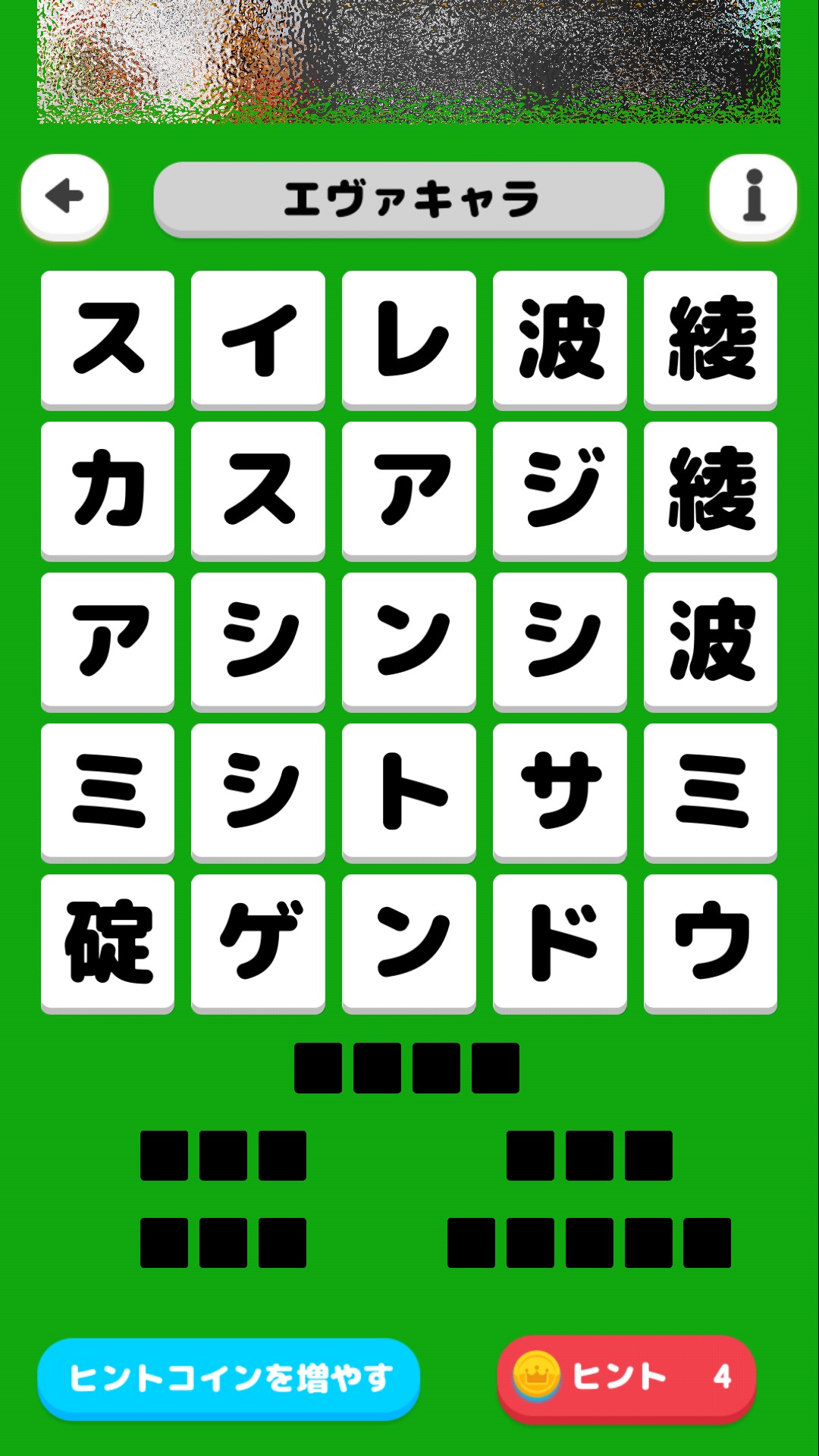Tap the サ letter tile
This screenshot has height=1456, width=819.
pos(560,792)
